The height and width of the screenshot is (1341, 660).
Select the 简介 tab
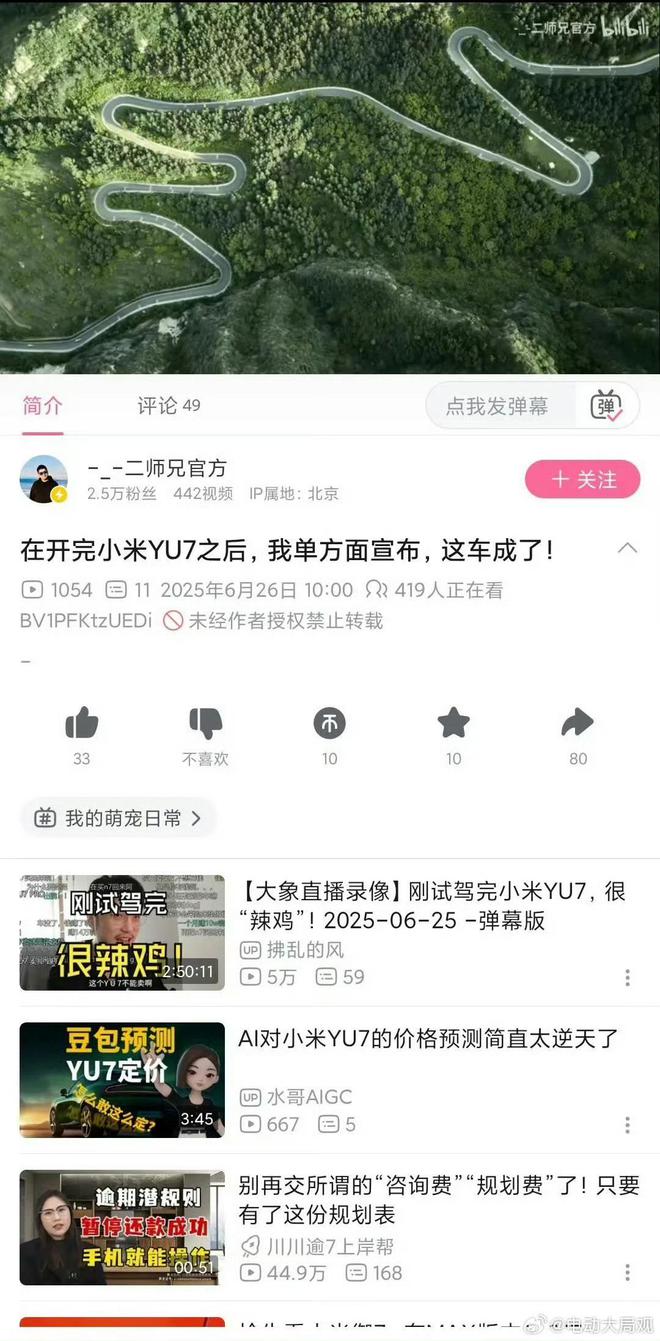click(43, 405)
